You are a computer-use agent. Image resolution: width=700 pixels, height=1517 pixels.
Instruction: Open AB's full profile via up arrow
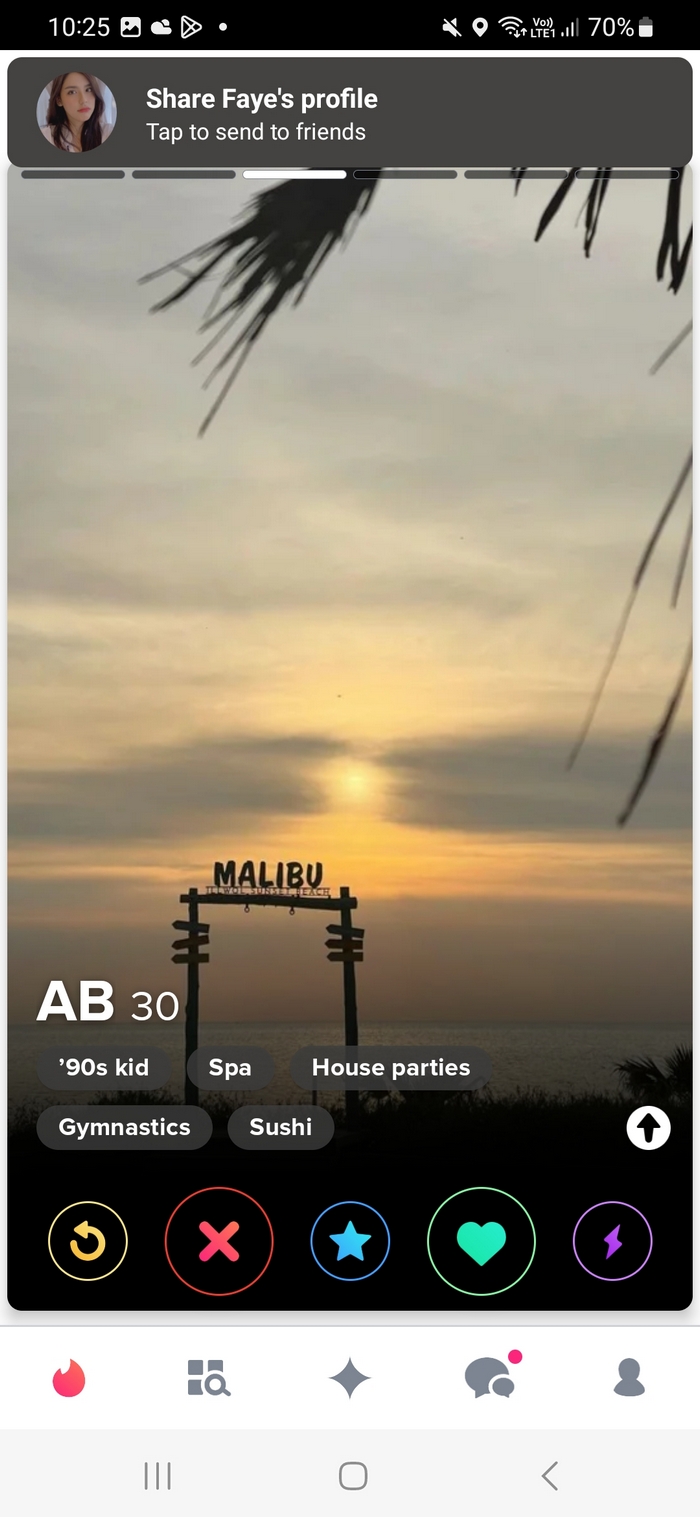click(648, 1128)
